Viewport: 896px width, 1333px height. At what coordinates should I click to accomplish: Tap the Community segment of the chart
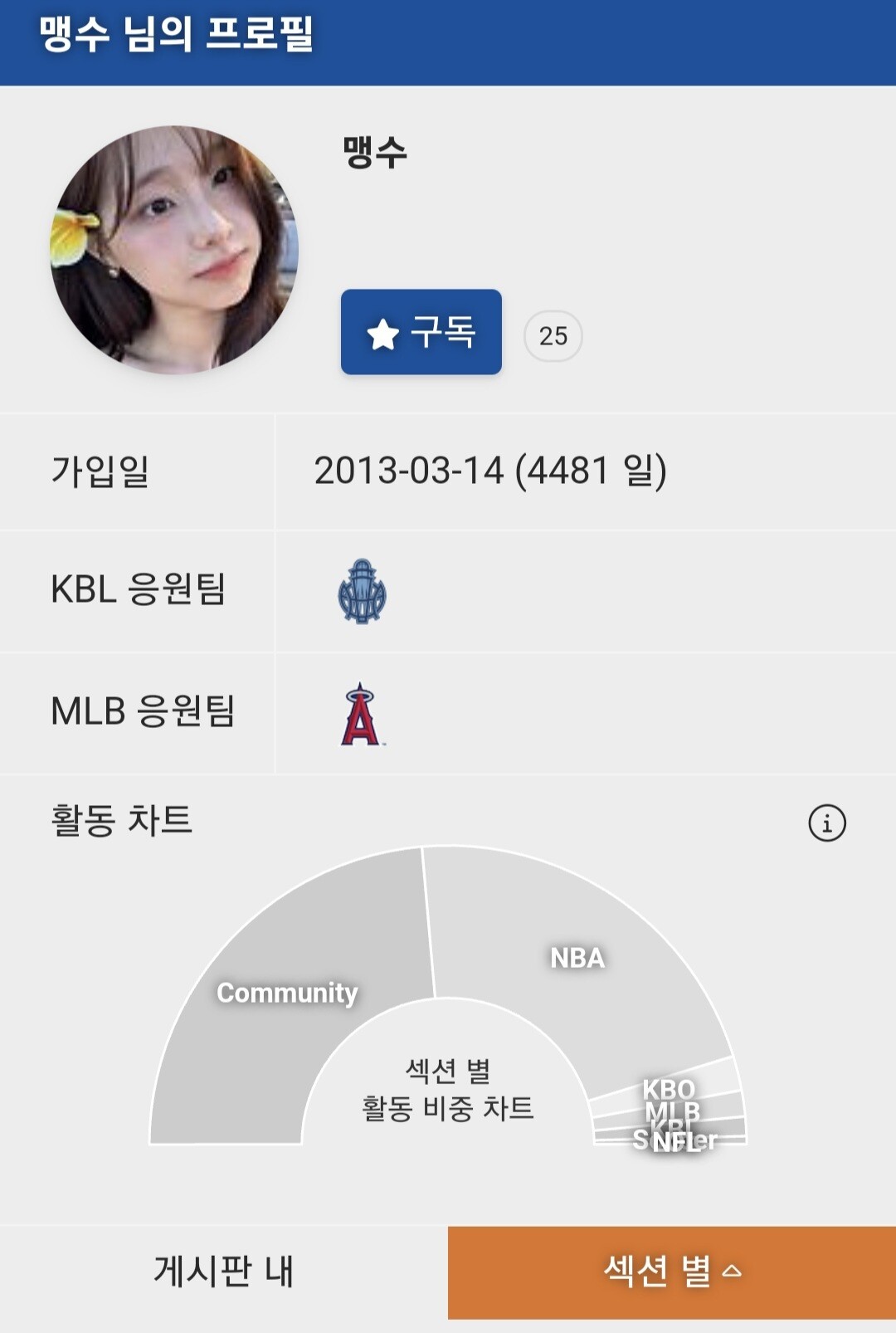[x=286, y=993]
